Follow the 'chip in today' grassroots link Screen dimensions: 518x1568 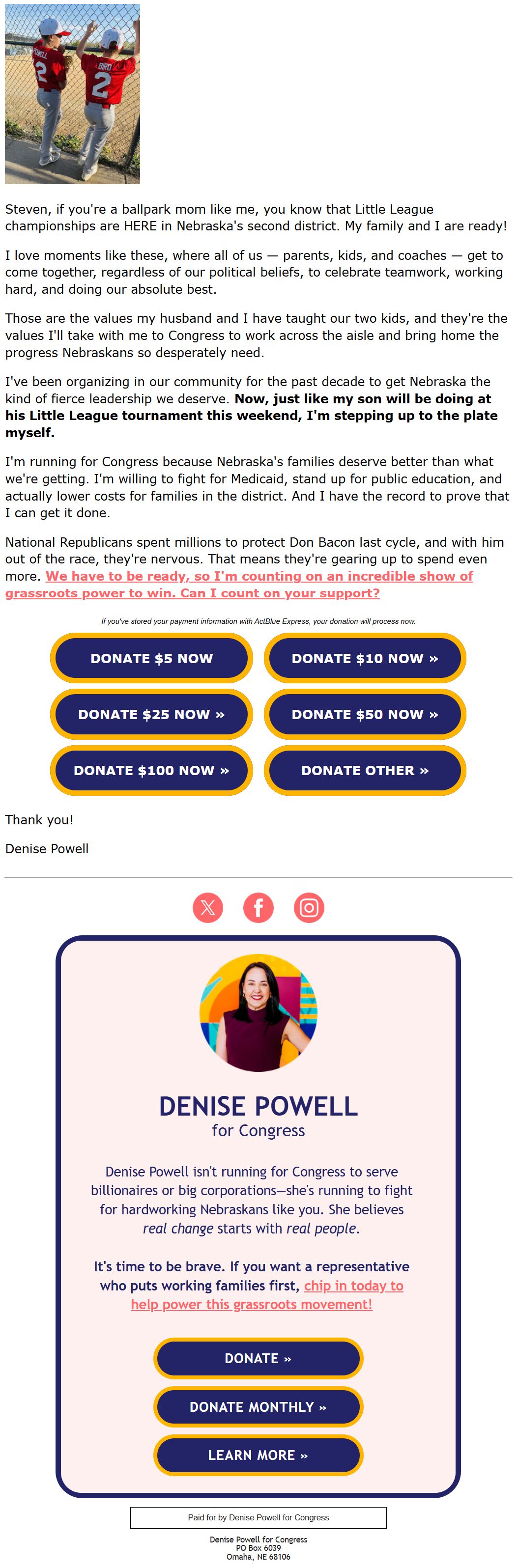353,1286
